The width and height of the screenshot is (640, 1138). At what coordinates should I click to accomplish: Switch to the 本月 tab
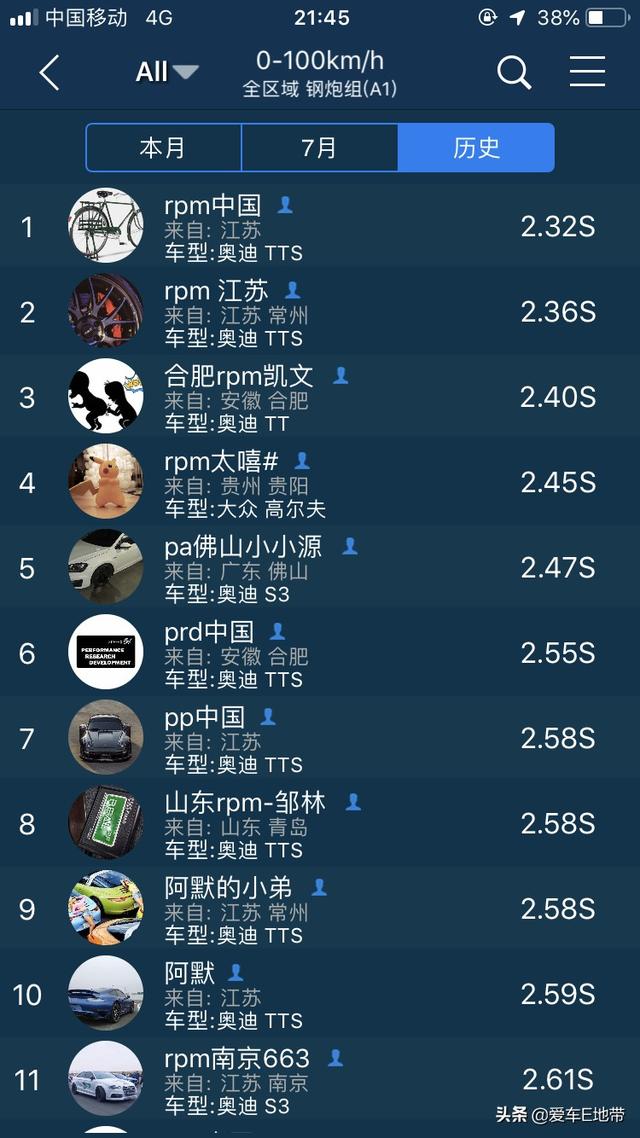[163, 148]
